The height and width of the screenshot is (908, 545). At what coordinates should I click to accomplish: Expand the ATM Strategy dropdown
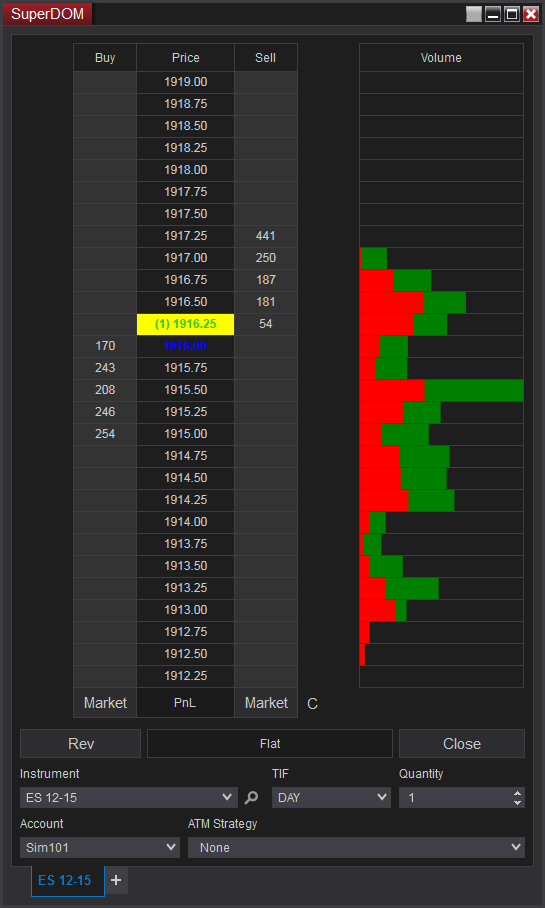(356, 848)
